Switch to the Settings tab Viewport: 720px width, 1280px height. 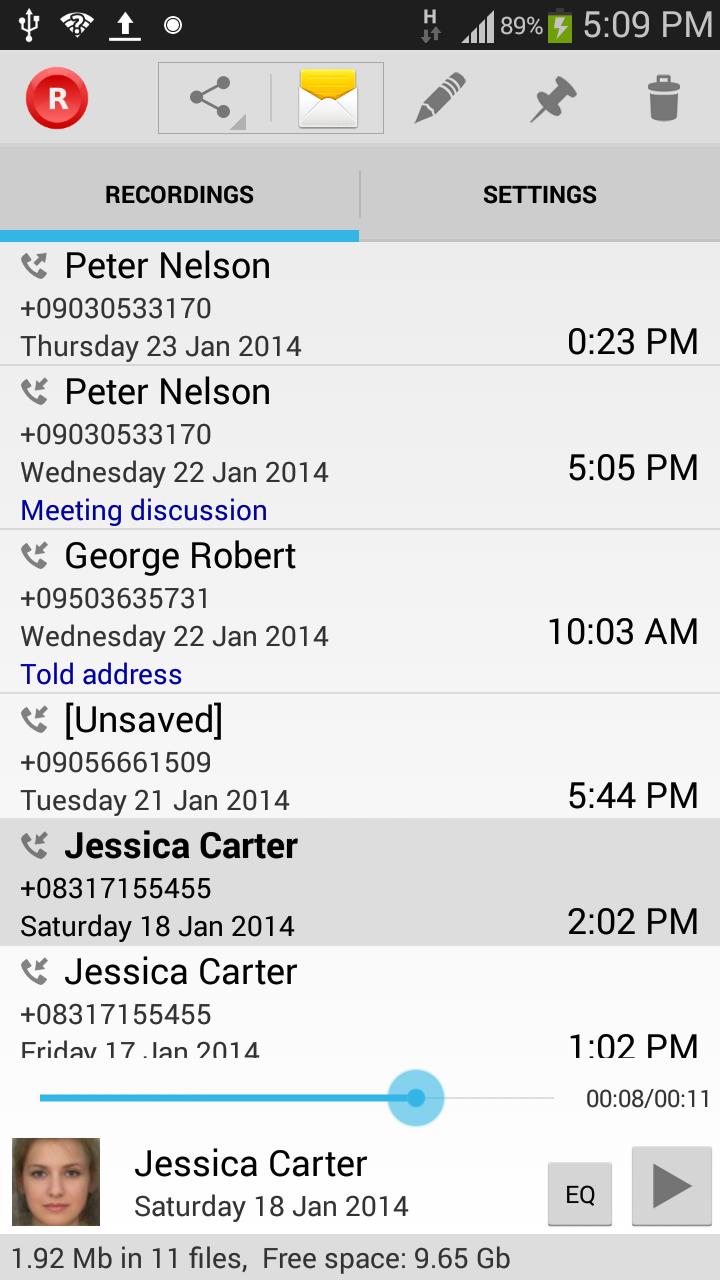pos(540,195)
